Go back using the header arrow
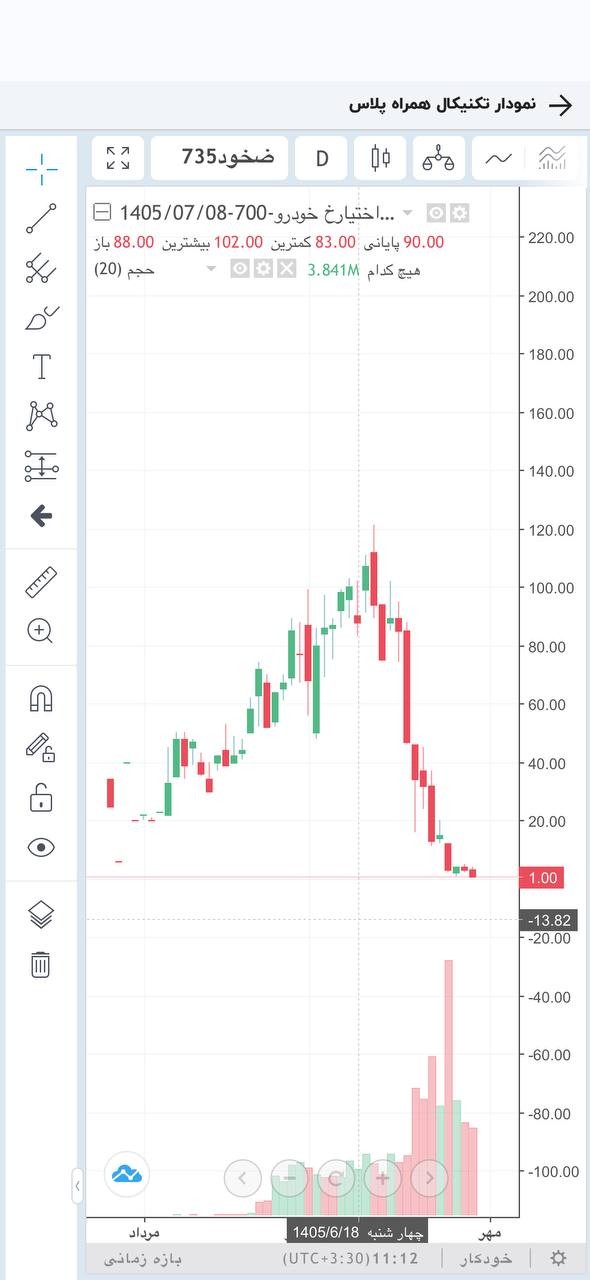The image size is (590, 1280). [x=562, y=105]
